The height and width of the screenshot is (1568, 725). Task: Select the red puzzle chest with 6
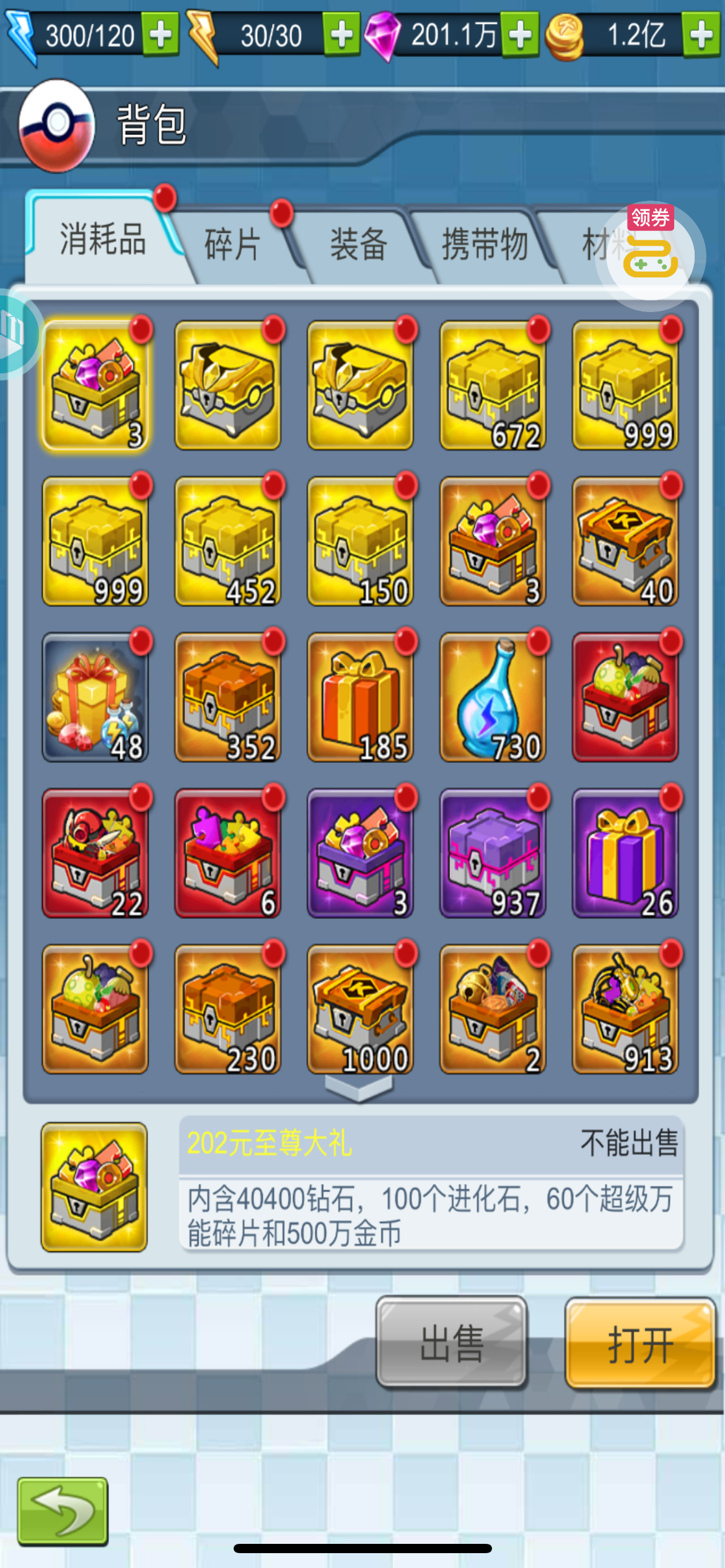228,853
